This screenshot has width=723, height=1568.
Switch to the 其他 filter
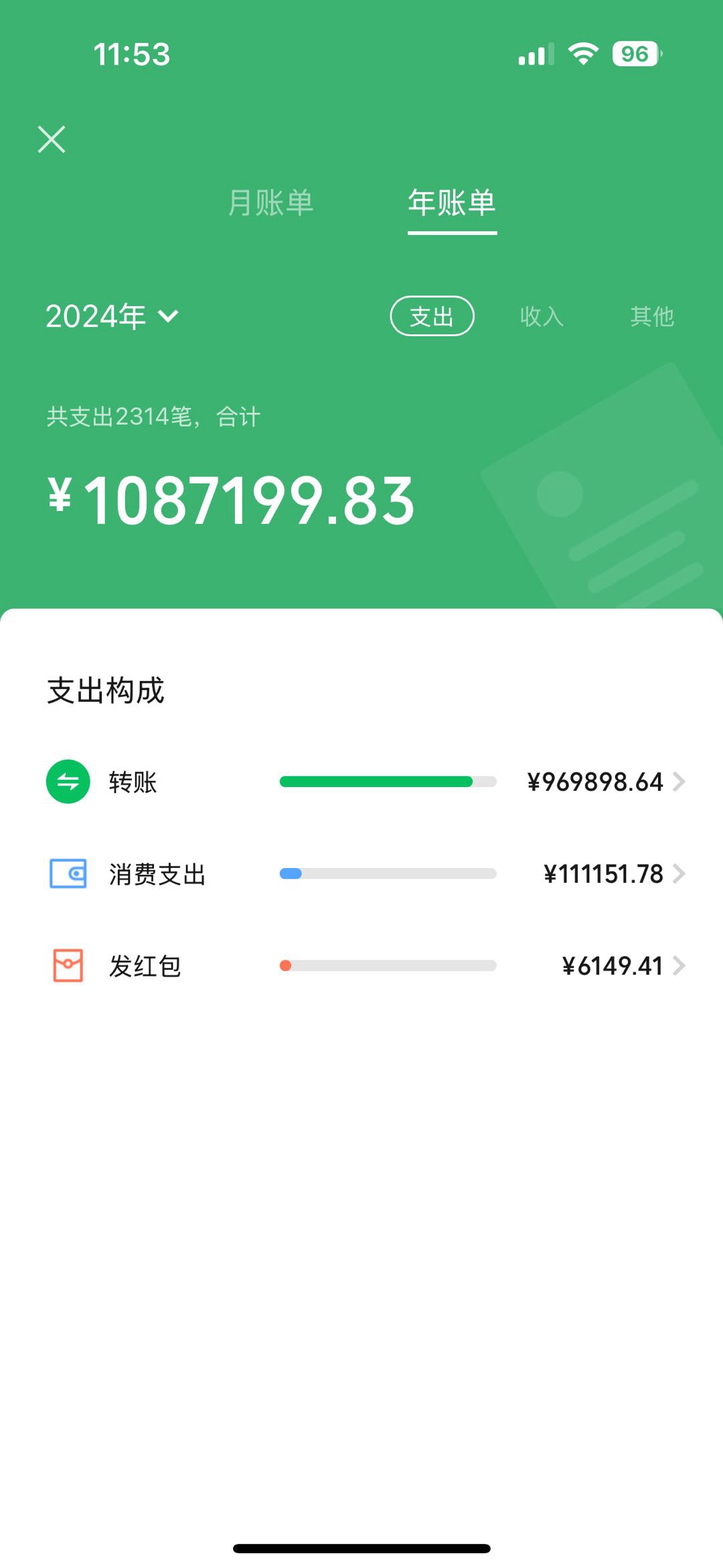[x=651, y=316]
